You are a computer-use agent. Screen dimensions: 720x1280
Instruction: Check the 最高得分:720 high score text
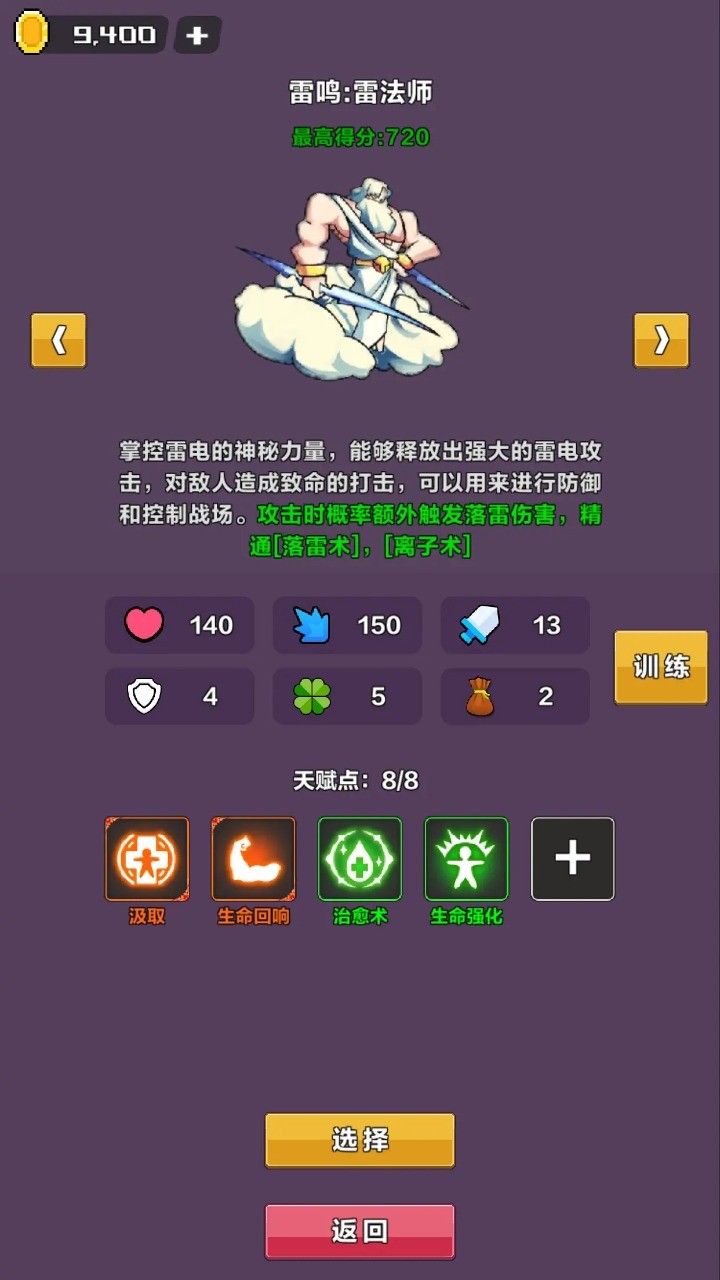(x=359, y=136)
